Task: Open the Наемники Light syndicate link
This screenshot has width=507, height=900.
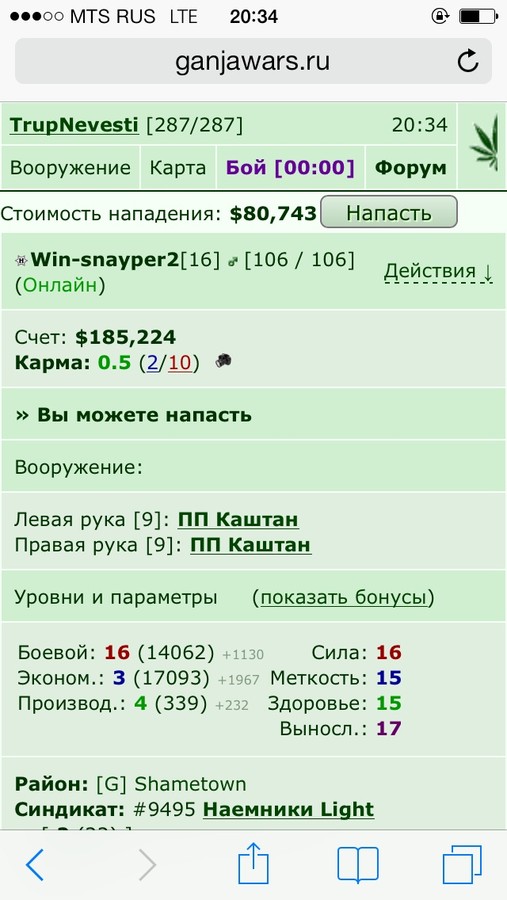Action: (x=289, y=810)
